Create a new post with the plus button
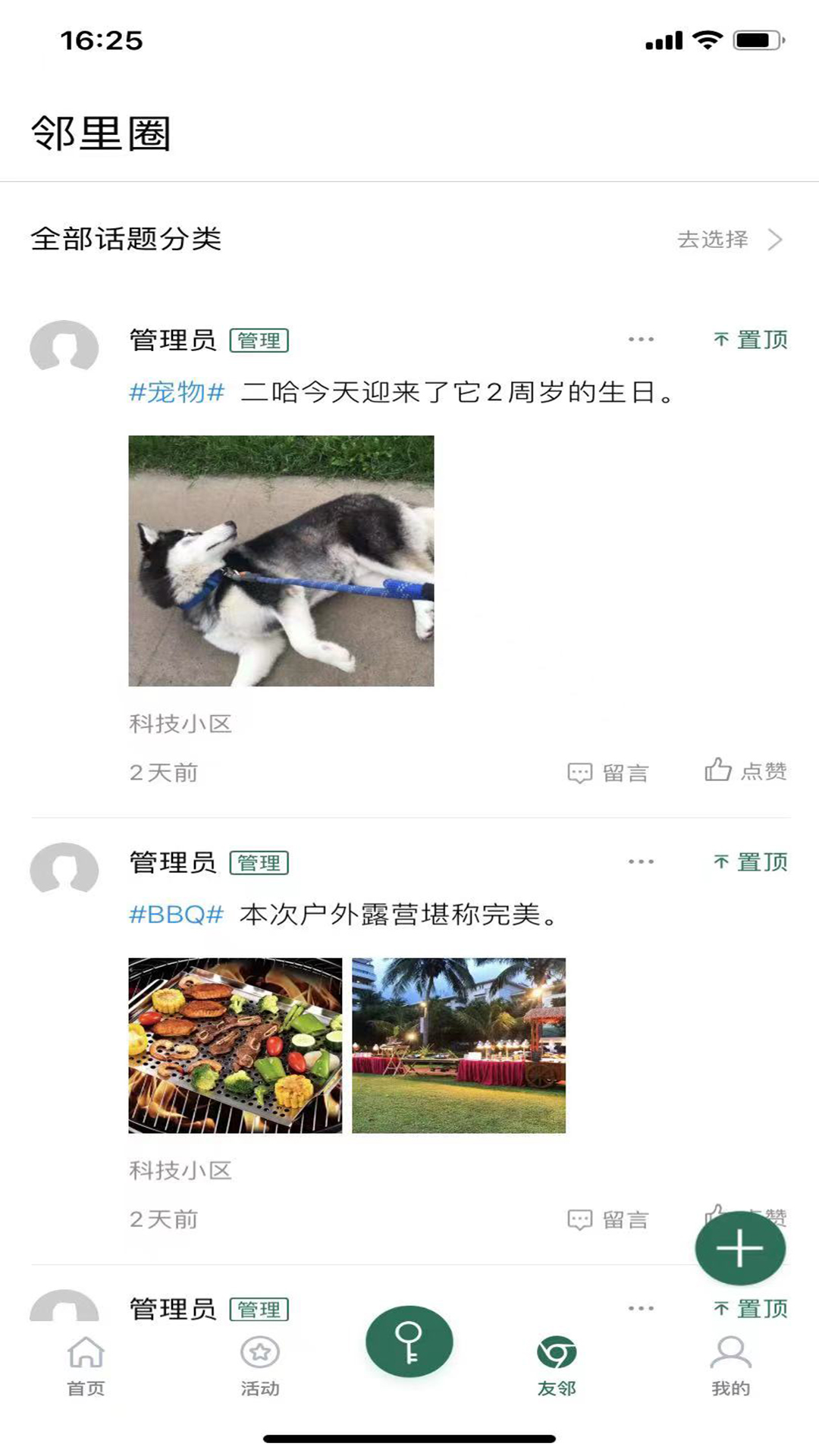819x1456 pixels. click(740, 1248)
